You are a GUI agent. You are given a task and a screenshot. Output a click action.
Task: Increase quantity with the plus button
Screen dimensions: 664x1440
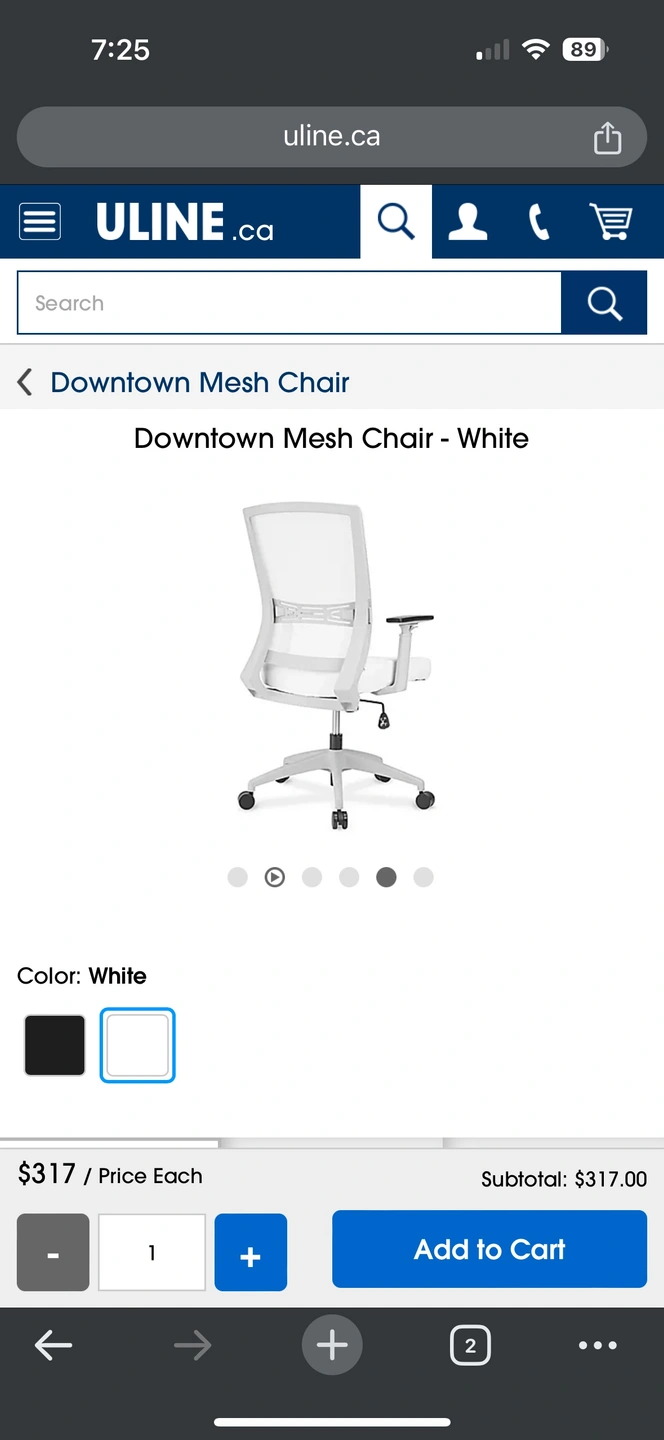click(x=251, y=1253)
